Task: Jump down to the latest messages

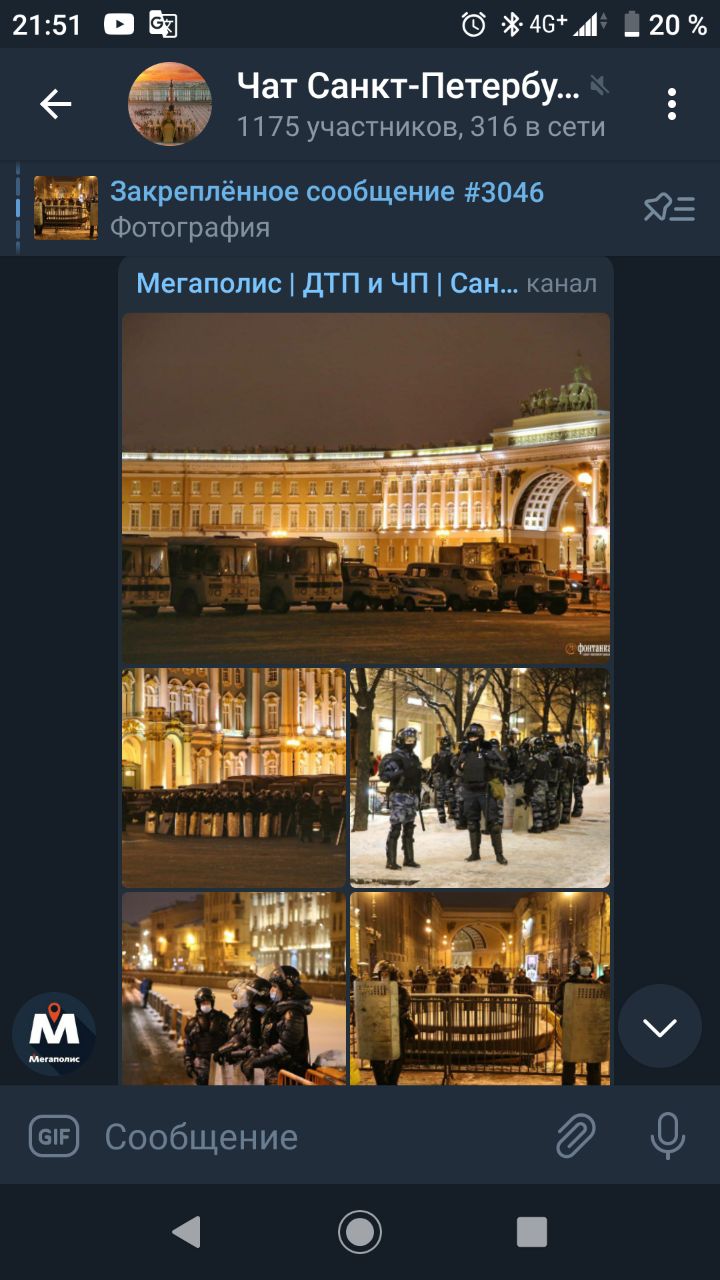Action: pyautogui.click(x=660, y=1027)
